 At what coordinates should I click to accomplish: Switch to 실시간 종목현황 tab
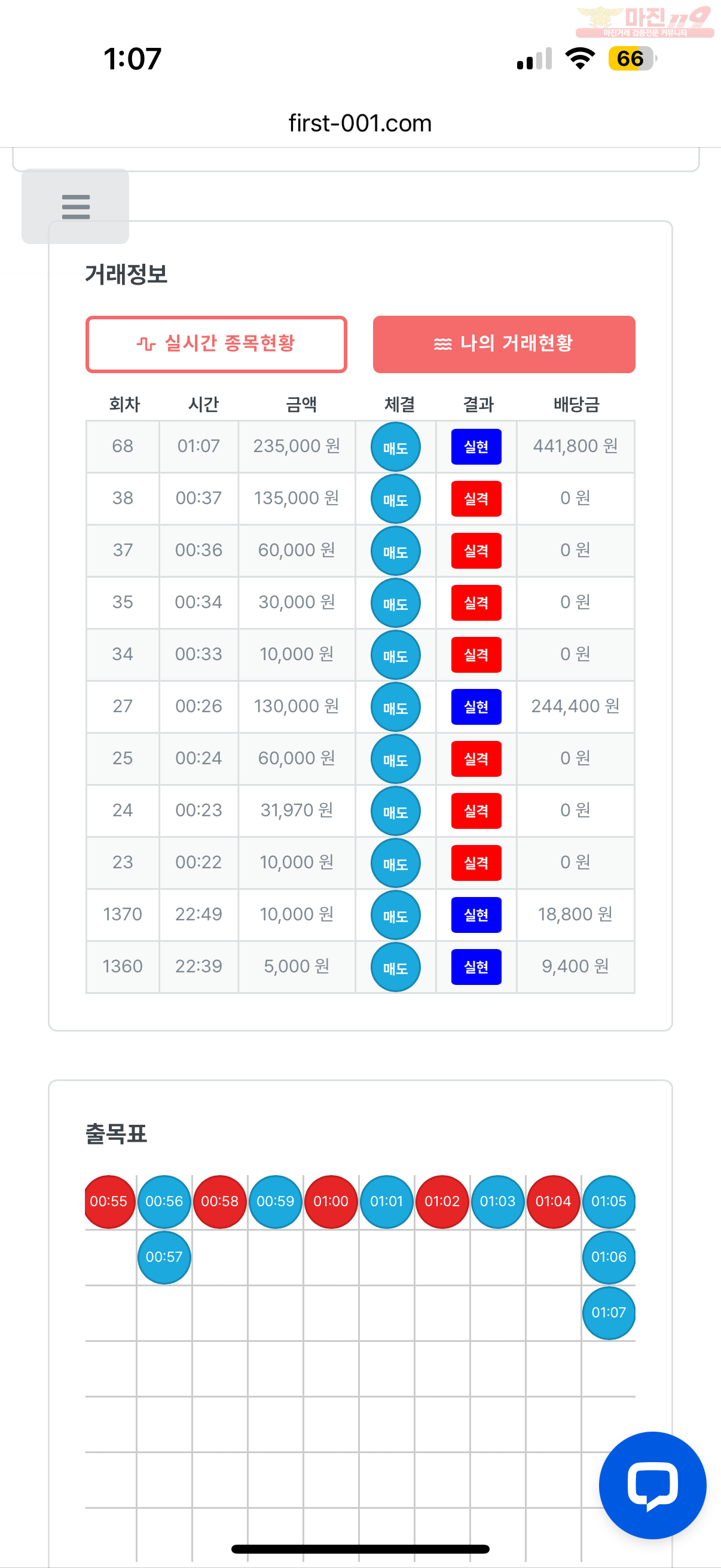[x=216, y=344]
